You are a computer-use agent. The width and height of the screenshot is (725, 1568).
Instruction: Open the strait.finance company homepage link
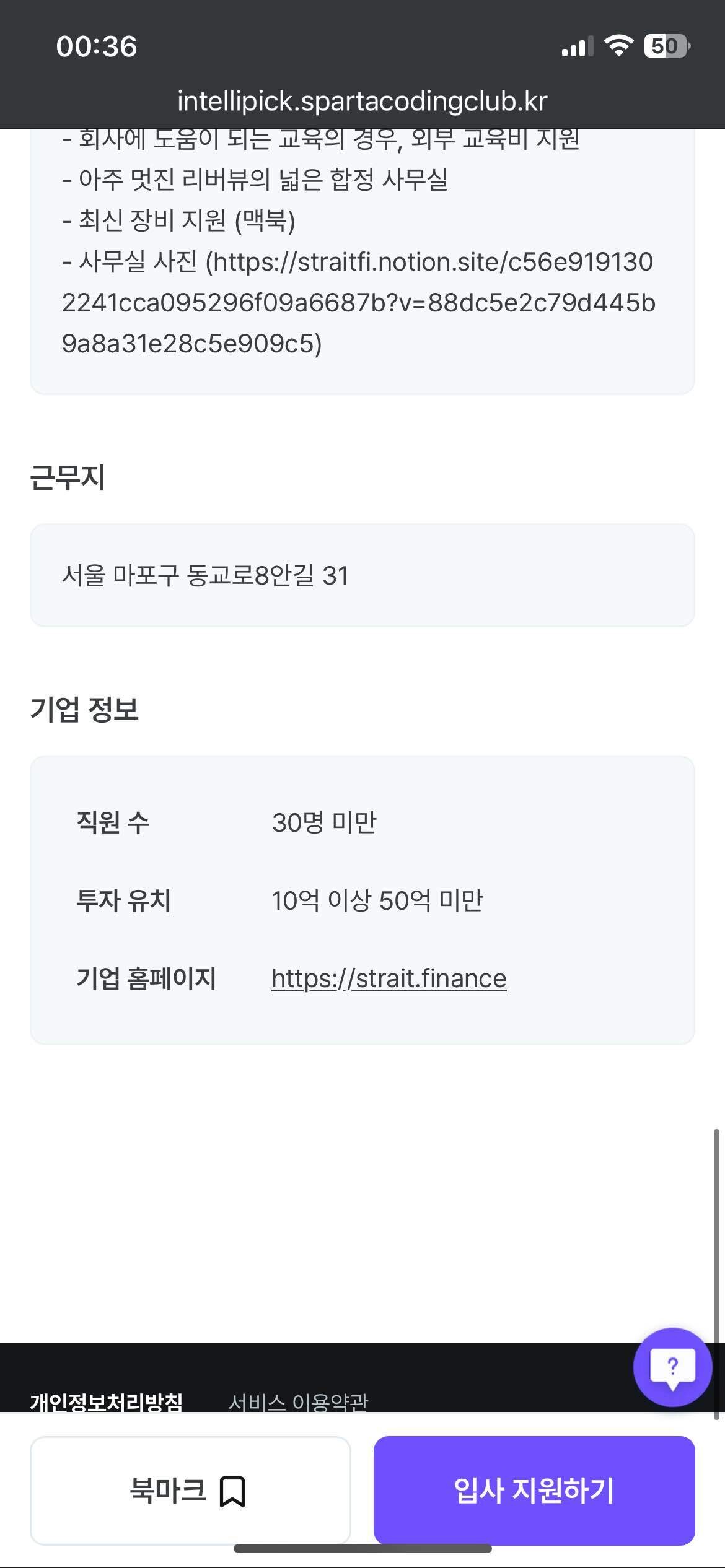click(x=387, y=977)
